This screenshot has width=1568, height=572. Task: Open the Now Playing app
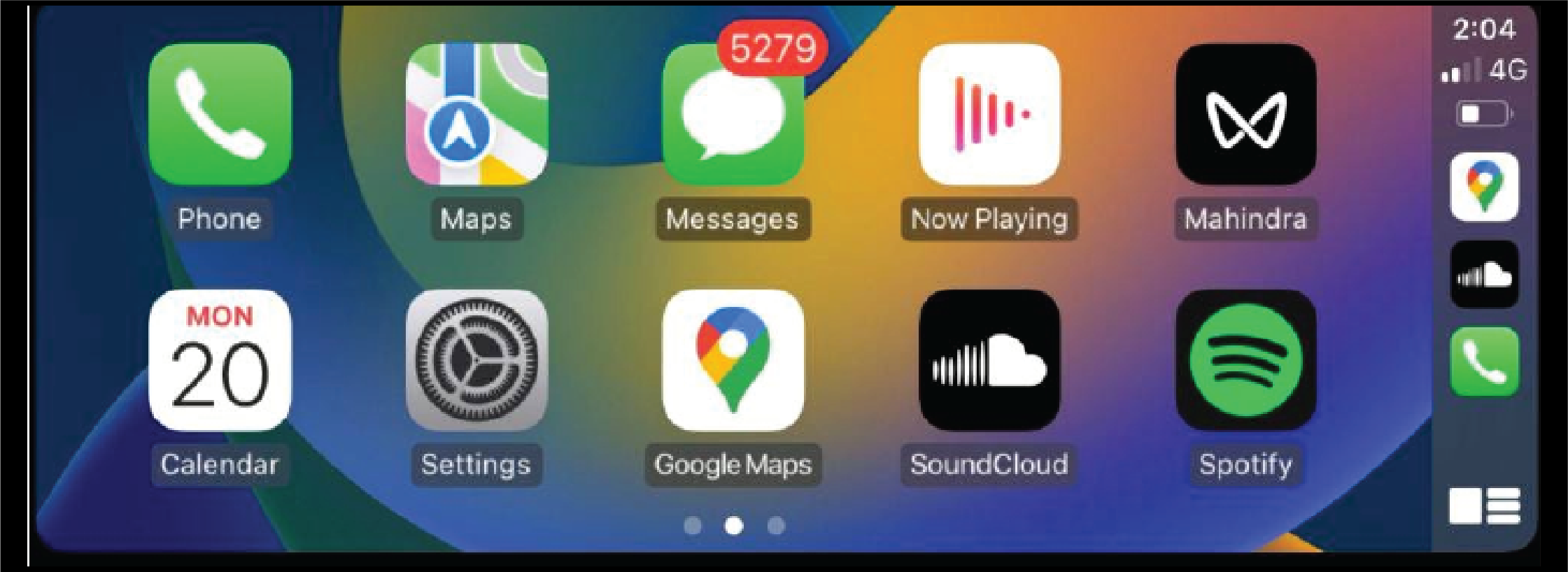coord(989,115)
